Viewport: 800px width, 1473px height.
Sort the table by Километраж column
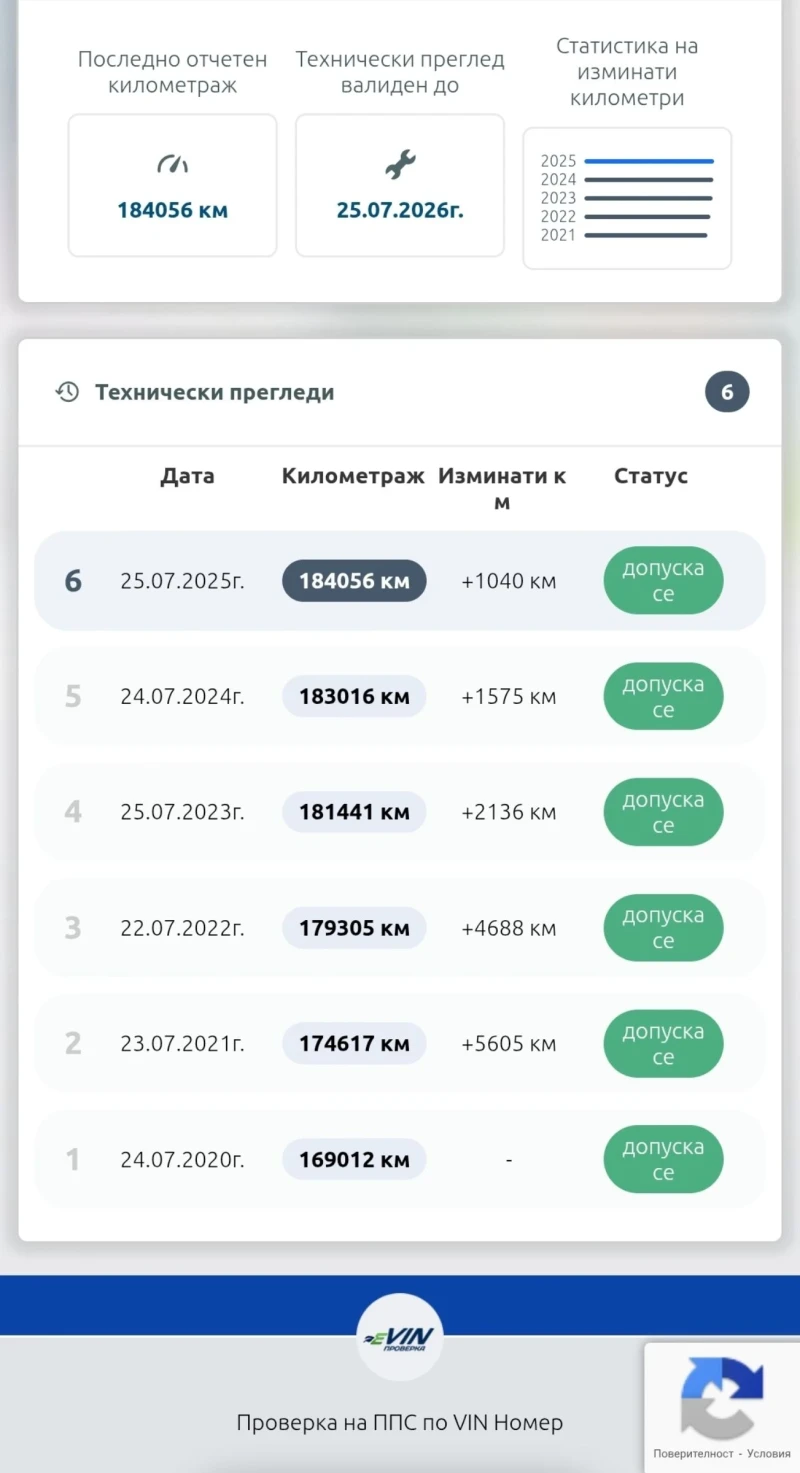pyautogui.click(x=353, y=477)
